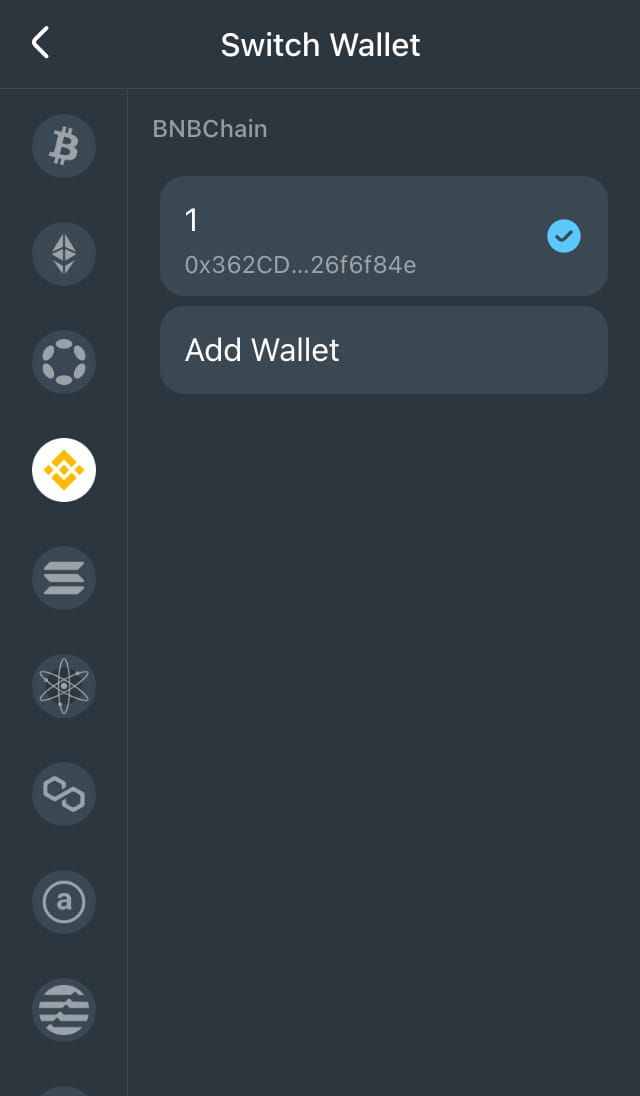Switch to the Aptos chain
The width and height of the screenshot is (640, 1096).
[64, 1010]
